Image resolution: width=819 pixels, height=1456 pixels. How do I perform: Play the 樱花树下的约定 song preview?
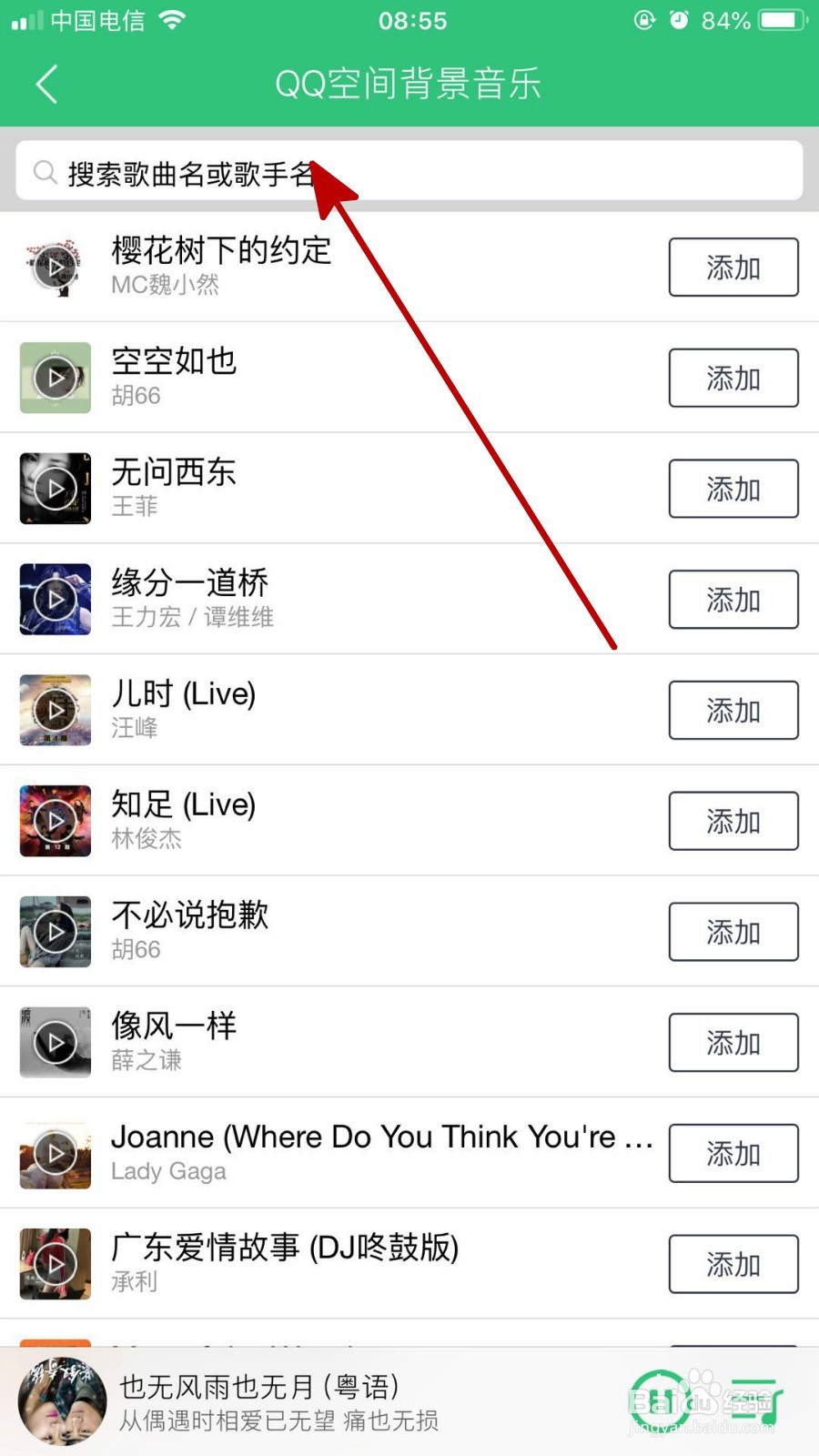(x=55, y=267)
